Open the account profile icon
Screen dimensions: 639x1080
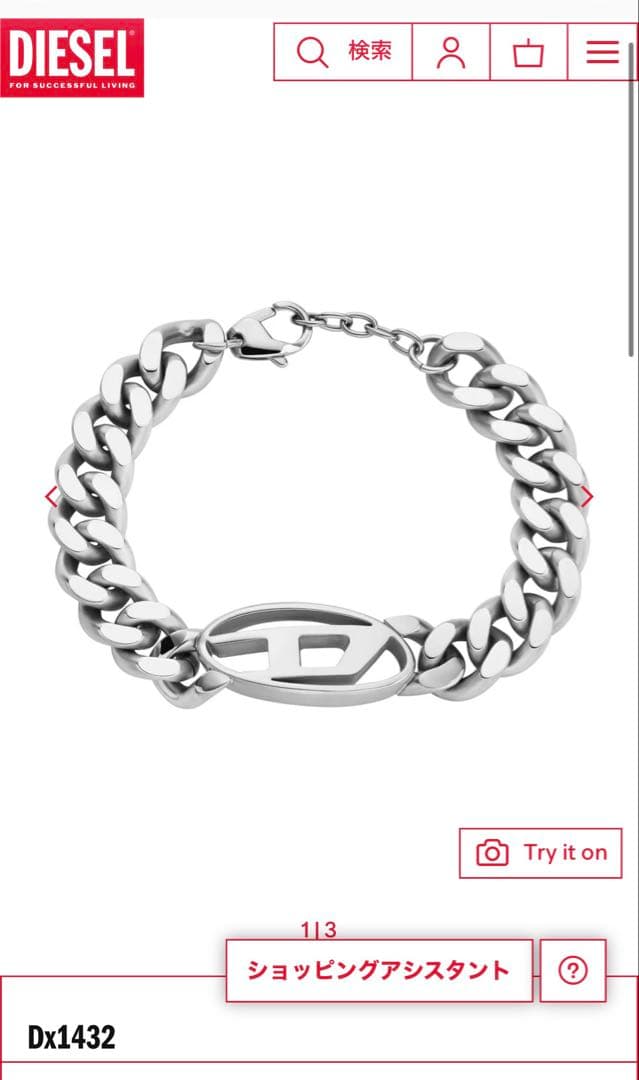coord(451,51)
